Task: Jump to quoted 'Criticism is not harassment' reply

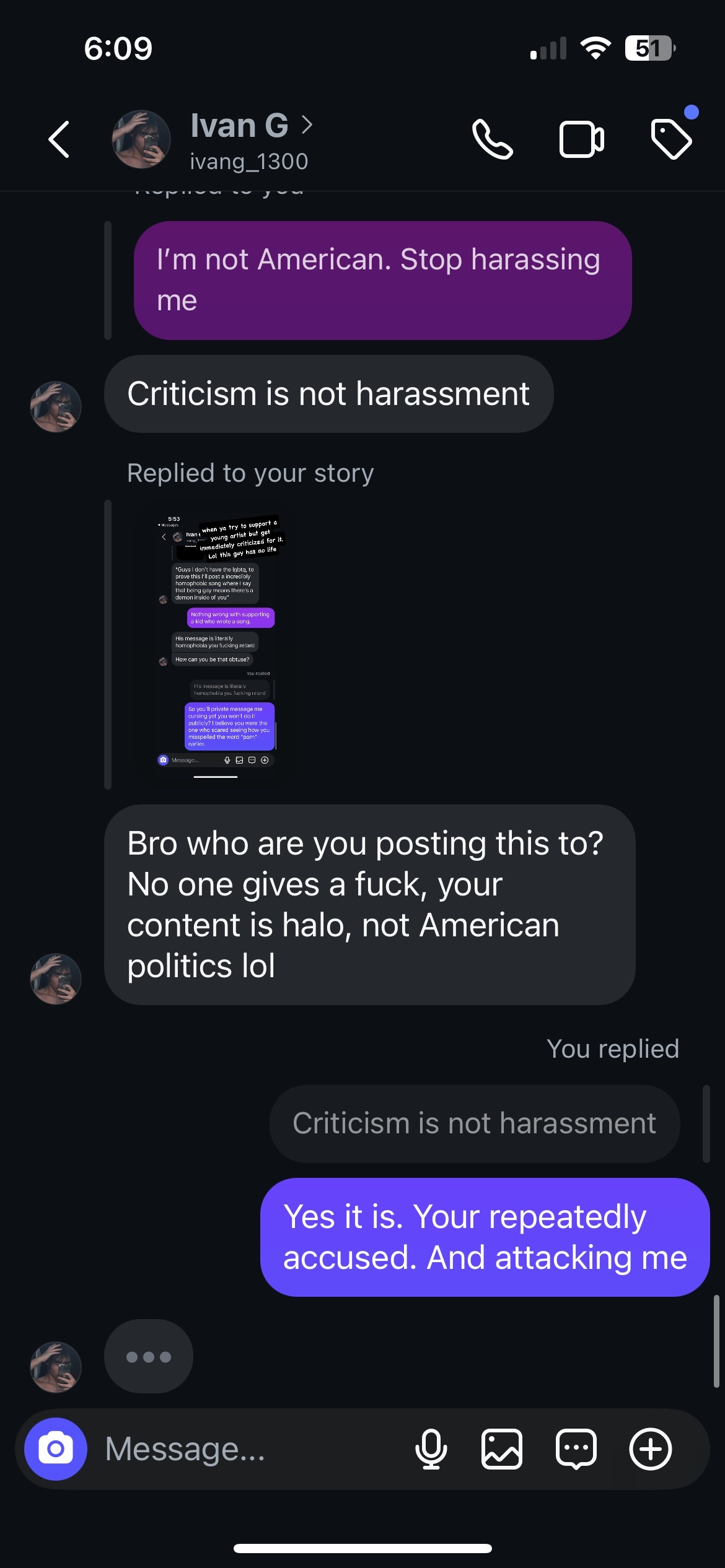Action: pos(475,1123)
